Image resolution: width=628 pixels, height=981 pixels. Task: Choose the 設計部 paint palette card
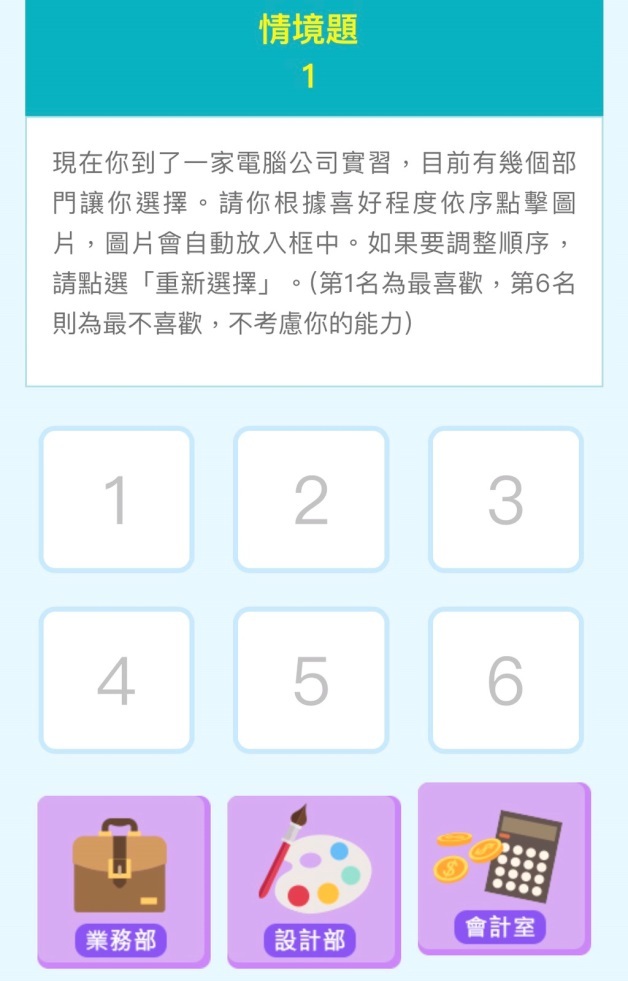point(313,880)
